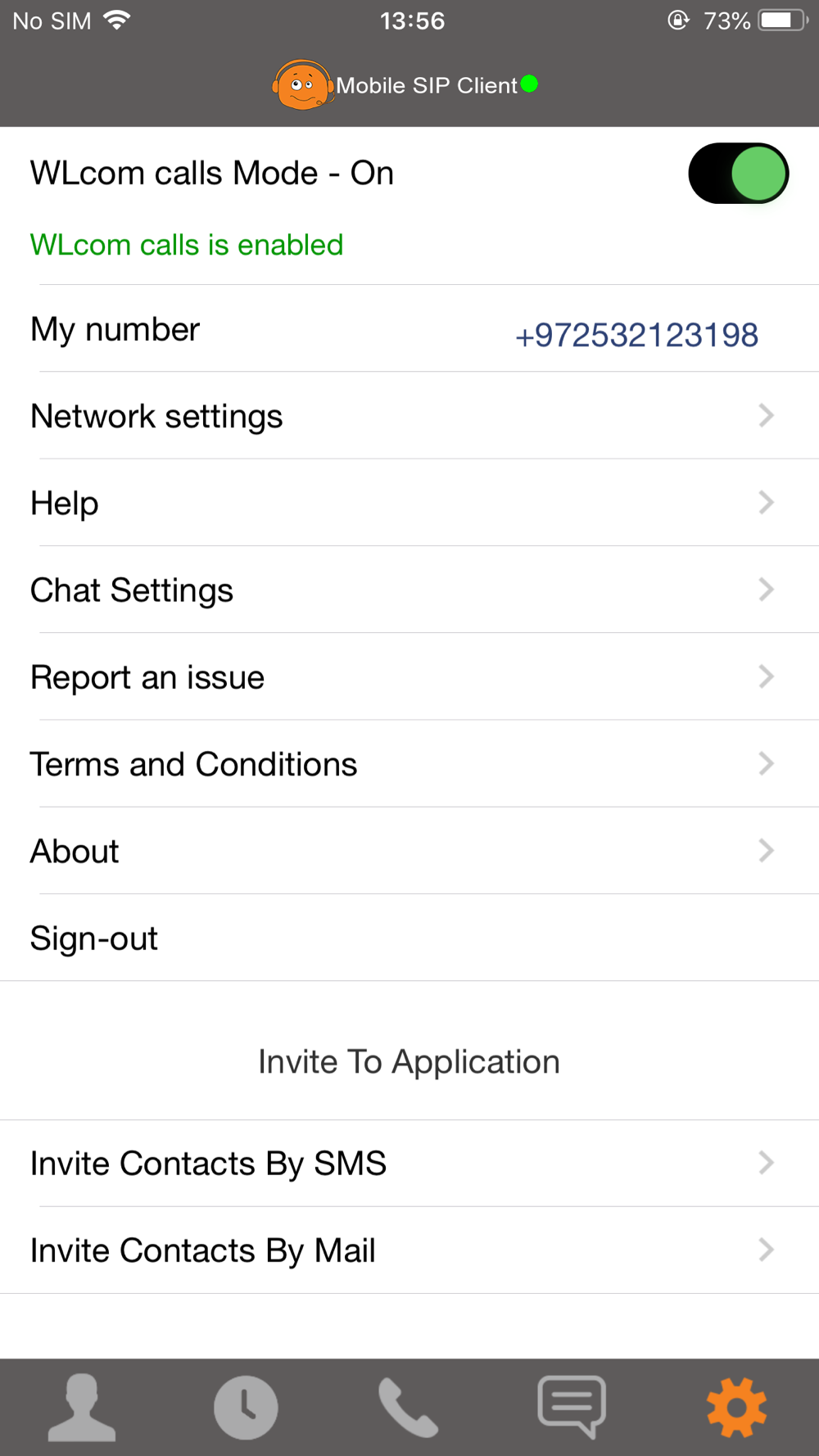This screenshot has height=1456, width=819.
Task: Open Terms and Conditions
Action: pos(409,764)
